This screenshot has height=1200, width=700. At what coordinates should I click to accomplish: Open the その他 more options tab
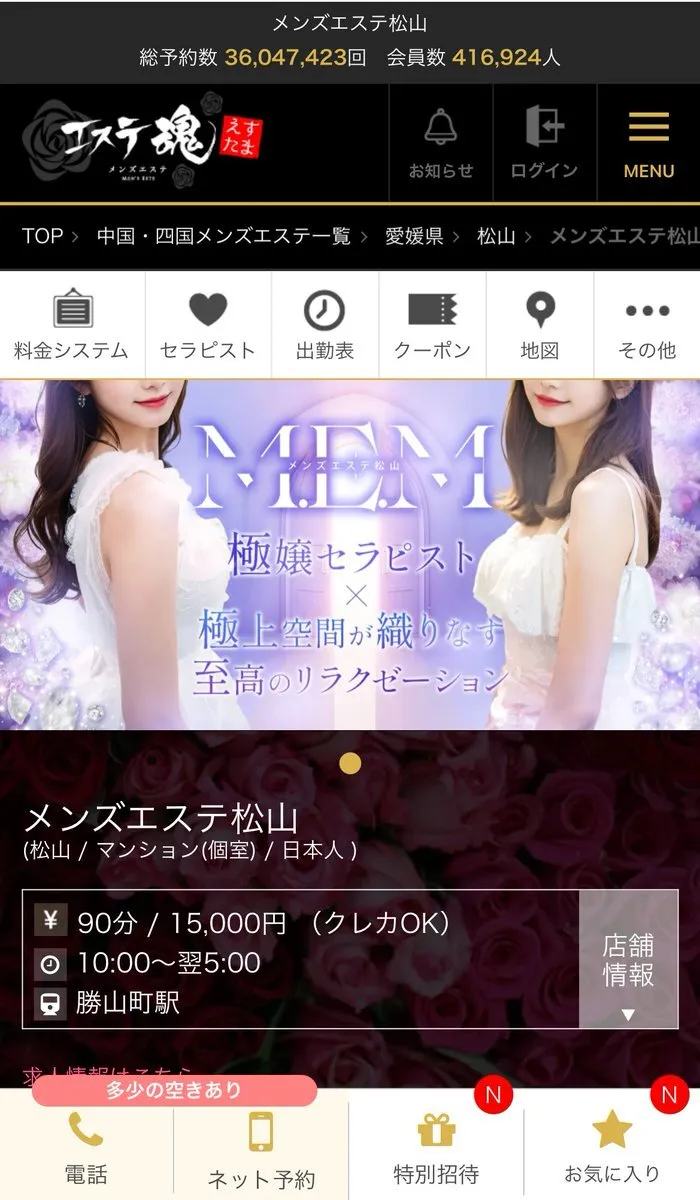647,325
